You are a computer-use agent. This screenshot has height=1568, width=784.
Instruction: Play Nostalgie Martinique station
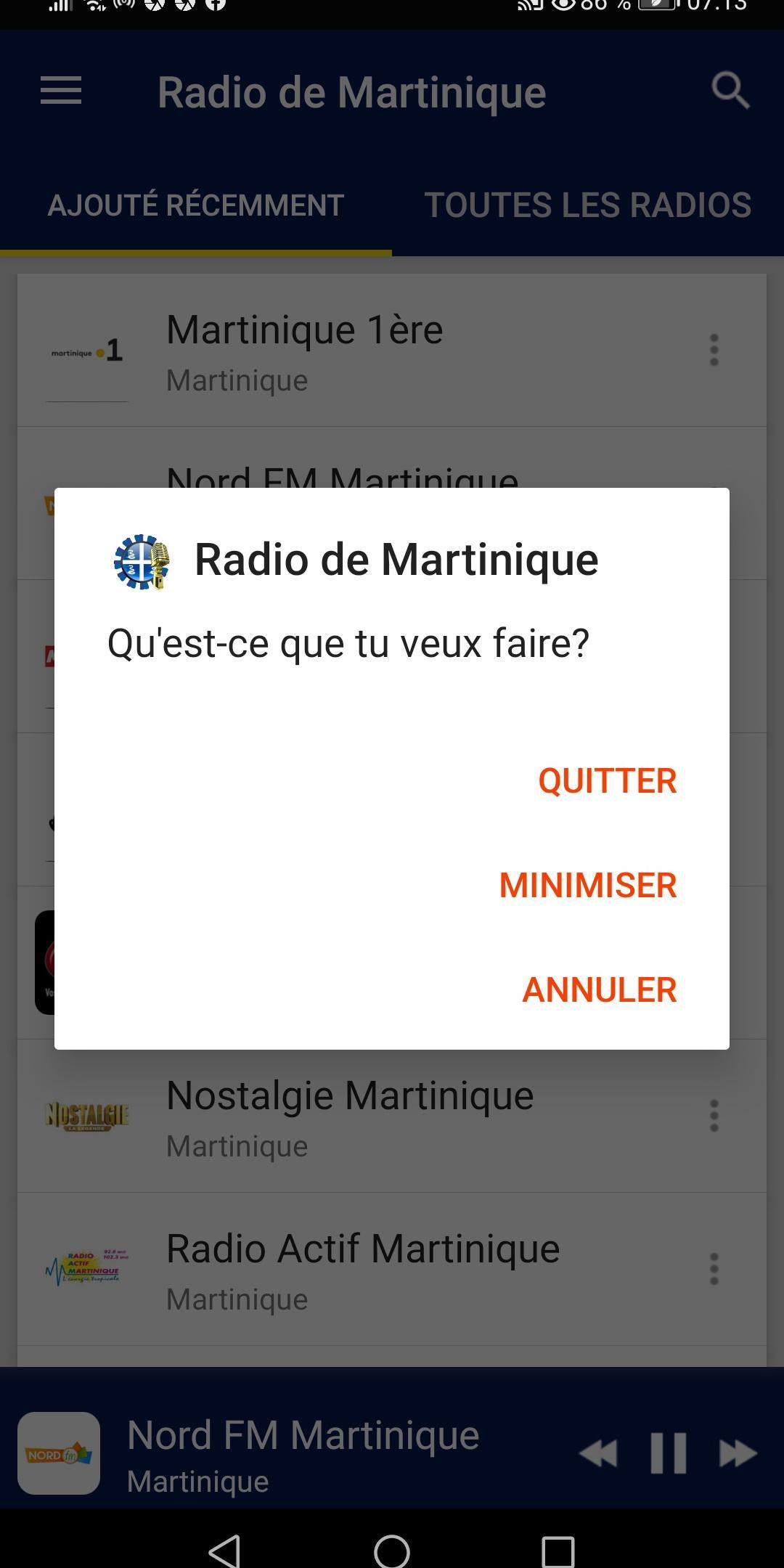point(392,1116)
